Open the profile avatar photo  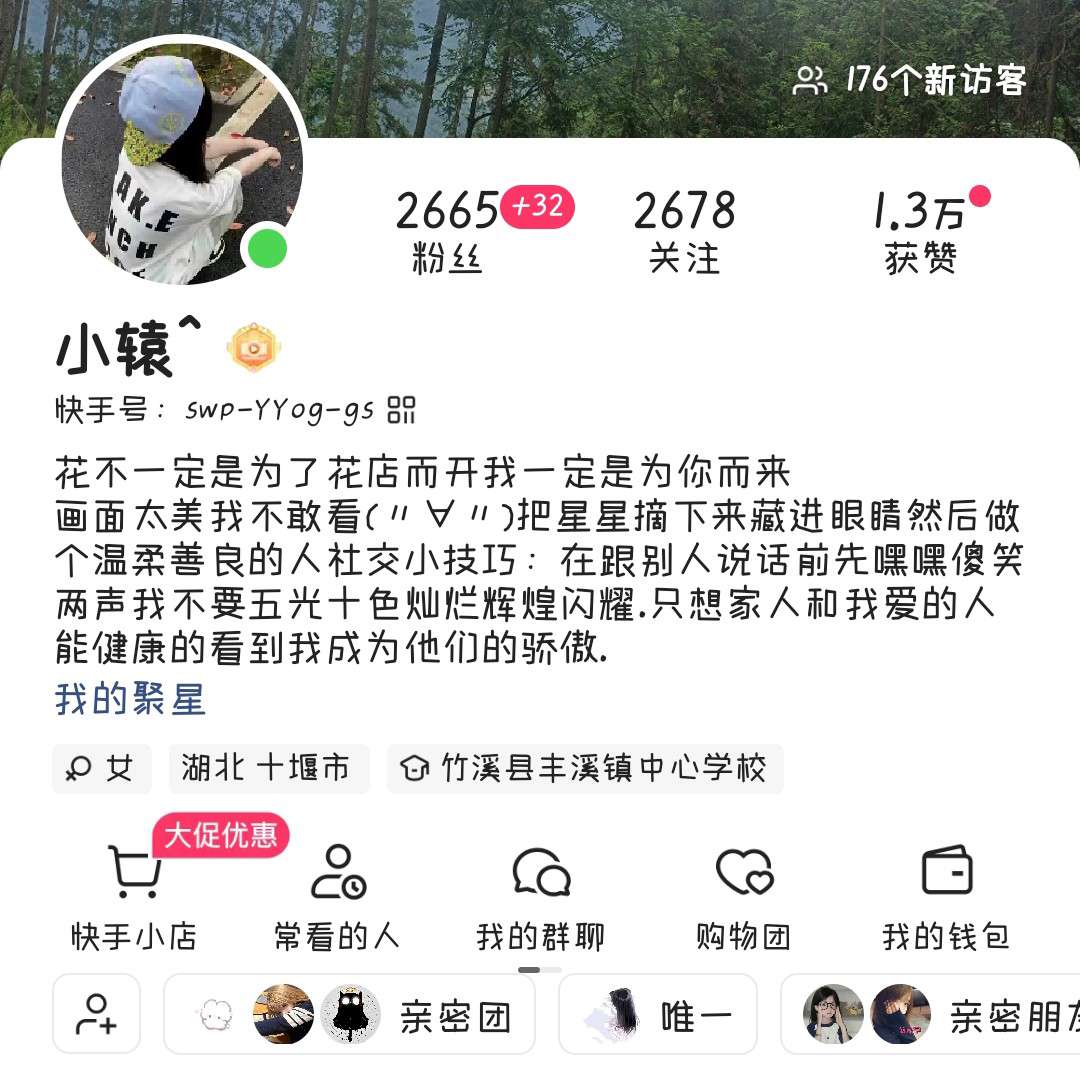182,162
